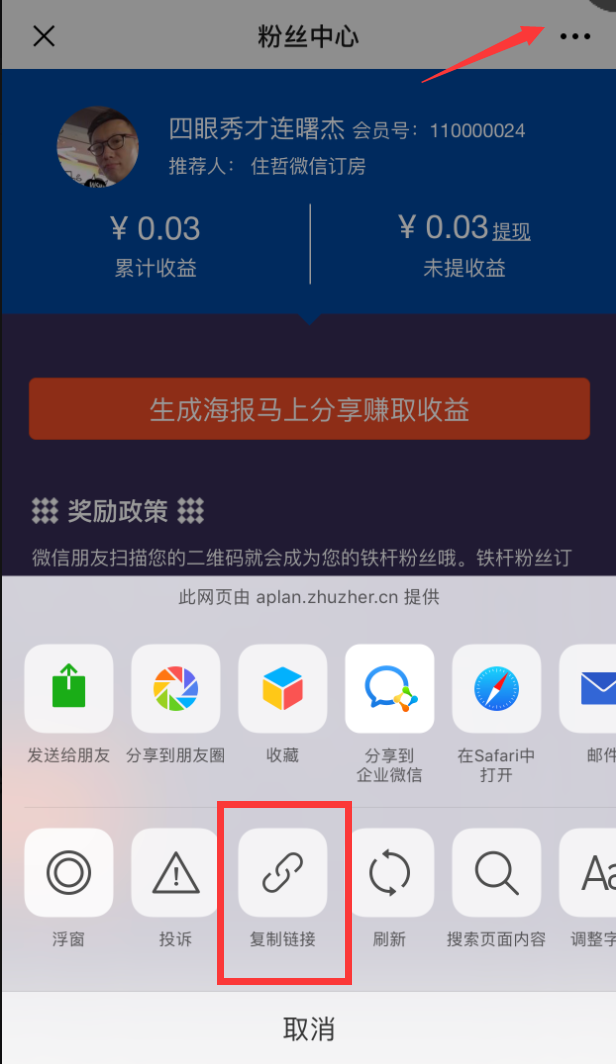Screen dimensions: 616x1064
Task: Adjust the font size via 调整字体
Action: tap(592, 873)
